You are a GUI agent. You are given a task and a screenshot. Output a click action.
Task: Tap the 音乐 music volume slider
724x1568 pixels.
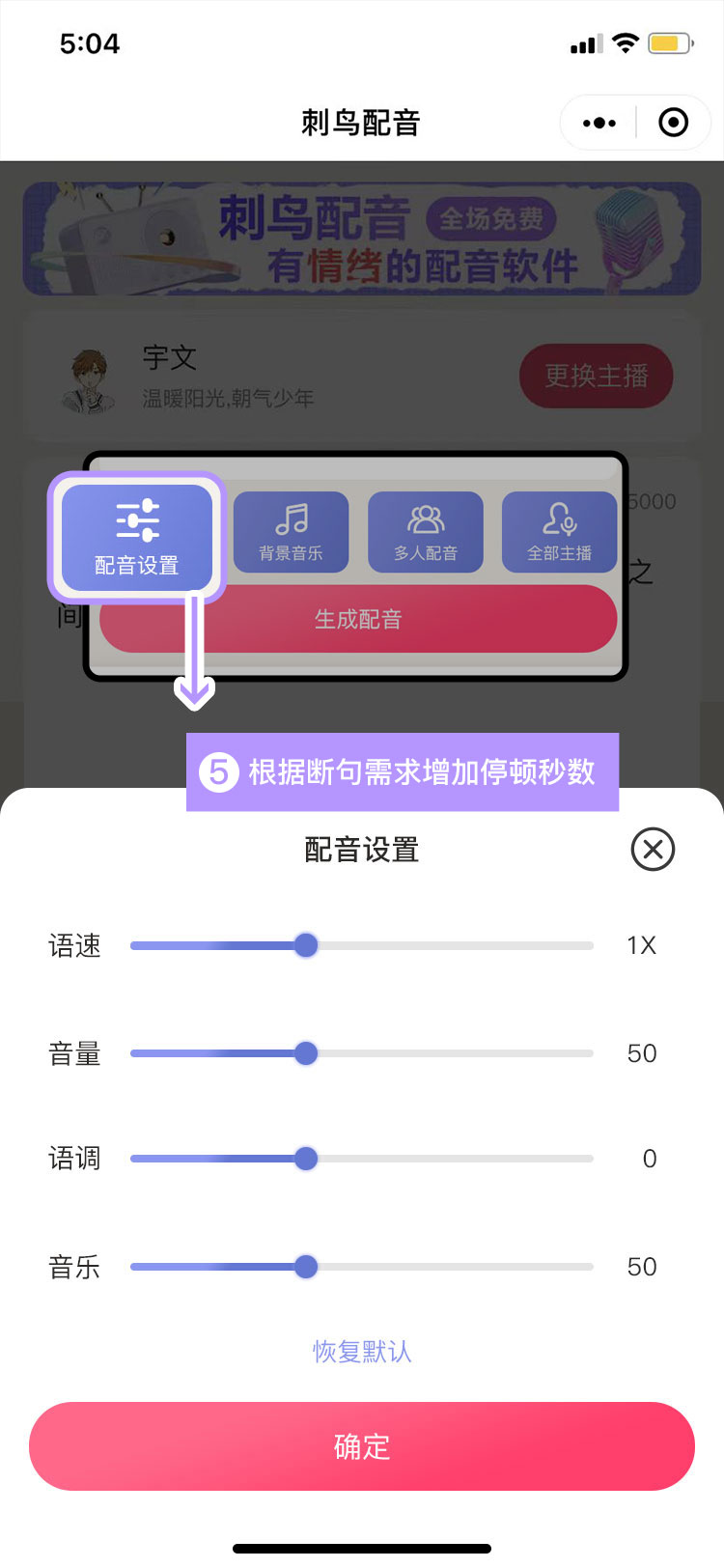(x=306, y=1267)
